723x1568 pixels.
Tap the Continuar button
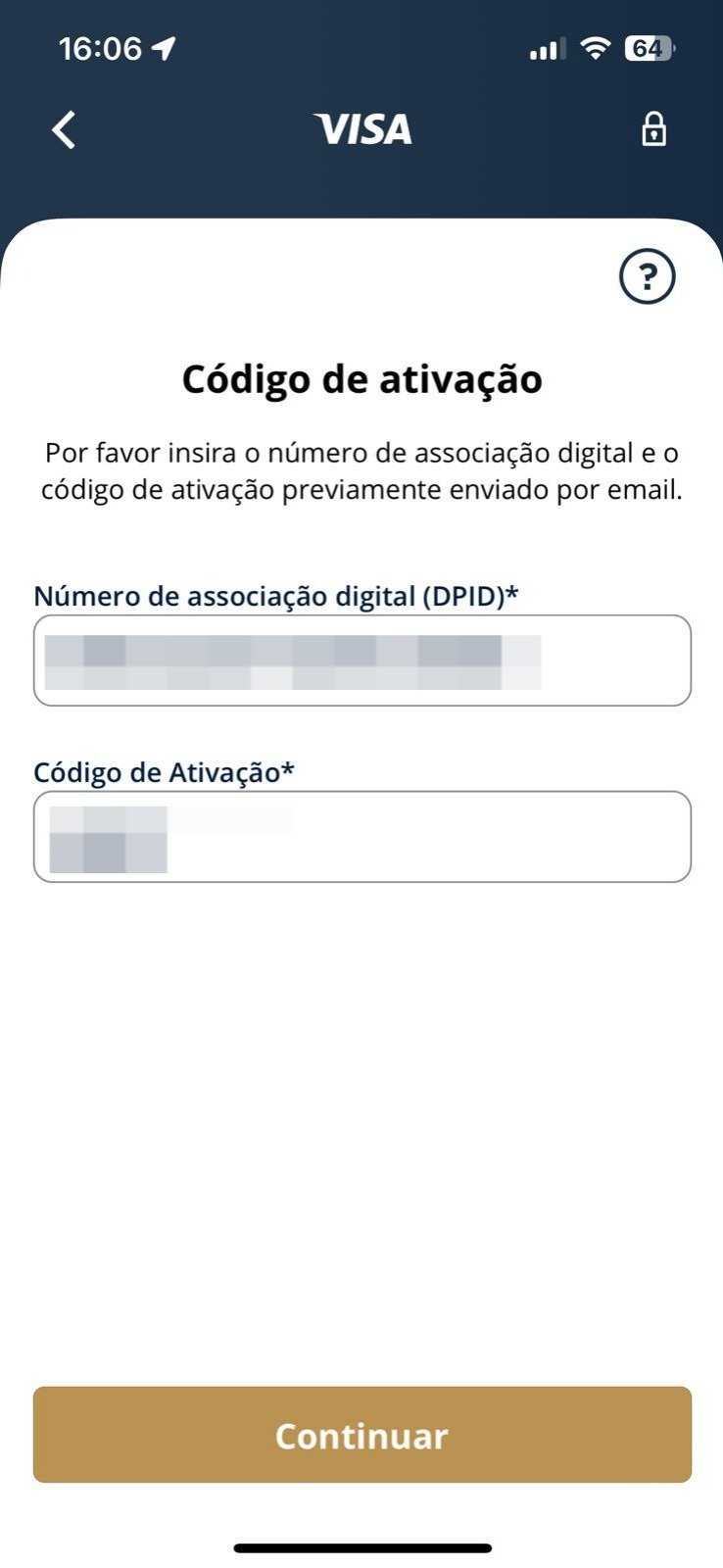click(x=362, y=1435)
